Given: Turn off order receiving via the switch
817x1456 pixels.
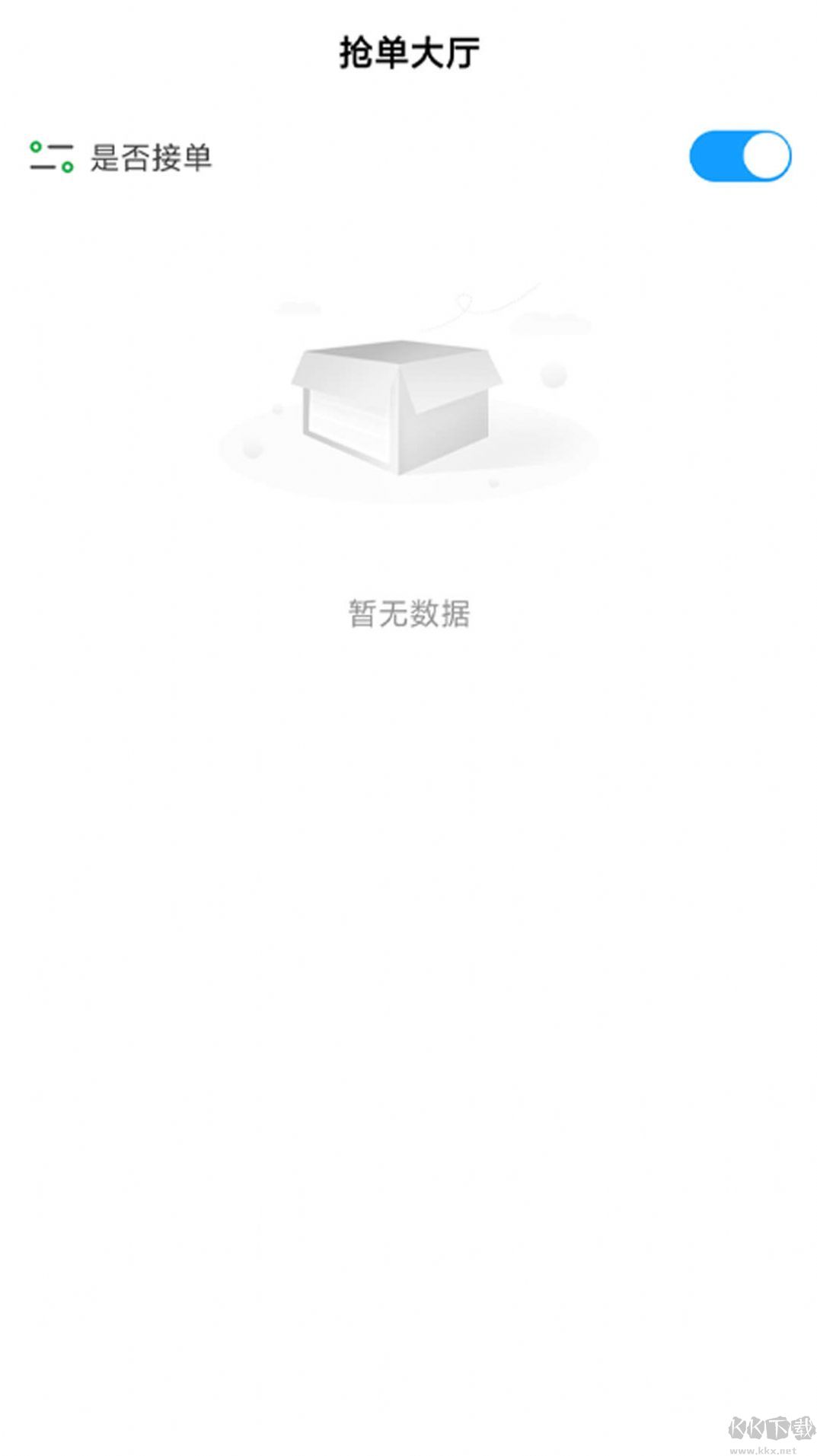Looking at the screenshot, I should pyautogui.click(x=742, y=156).
